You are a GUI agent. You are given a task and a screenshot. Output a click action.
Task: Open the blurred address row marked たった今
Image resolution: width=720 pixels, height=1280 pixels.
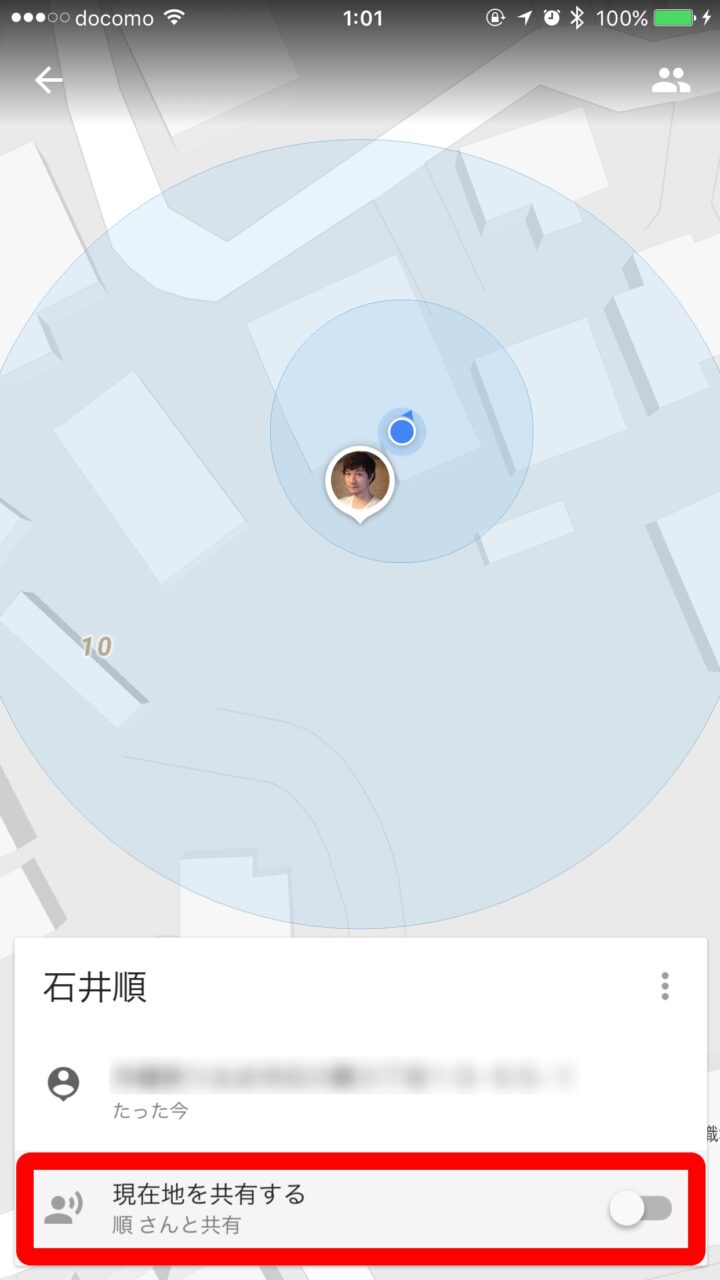click(345, 1088)
